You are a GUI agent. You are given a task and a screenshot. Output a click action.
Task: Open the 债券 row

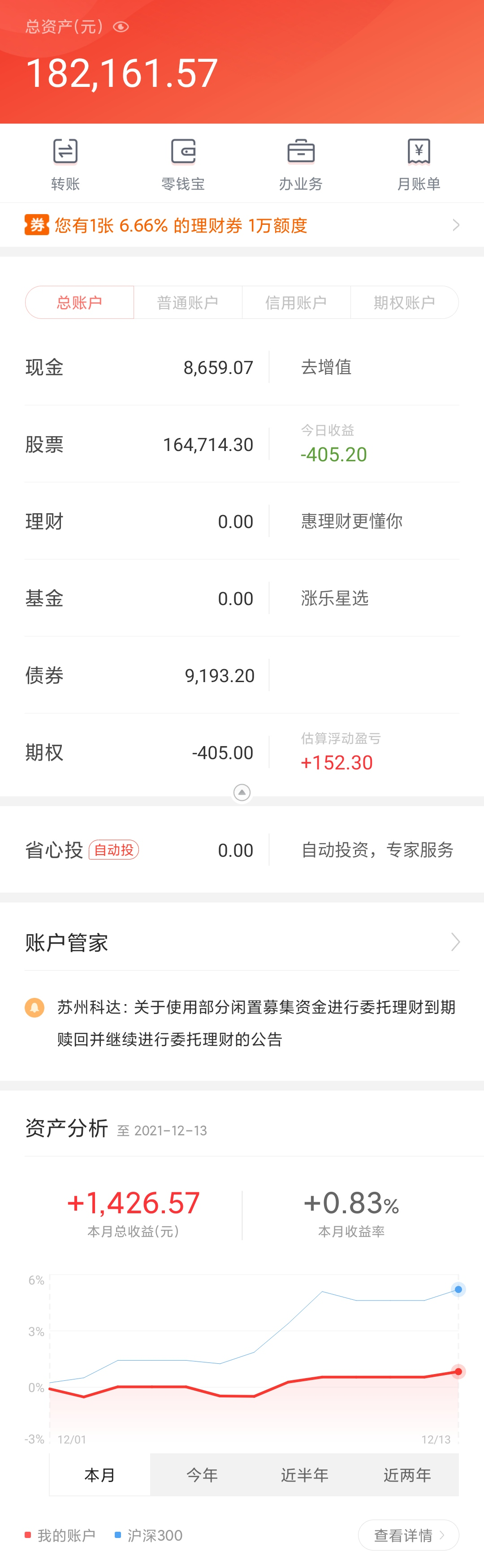click(140, 675)
